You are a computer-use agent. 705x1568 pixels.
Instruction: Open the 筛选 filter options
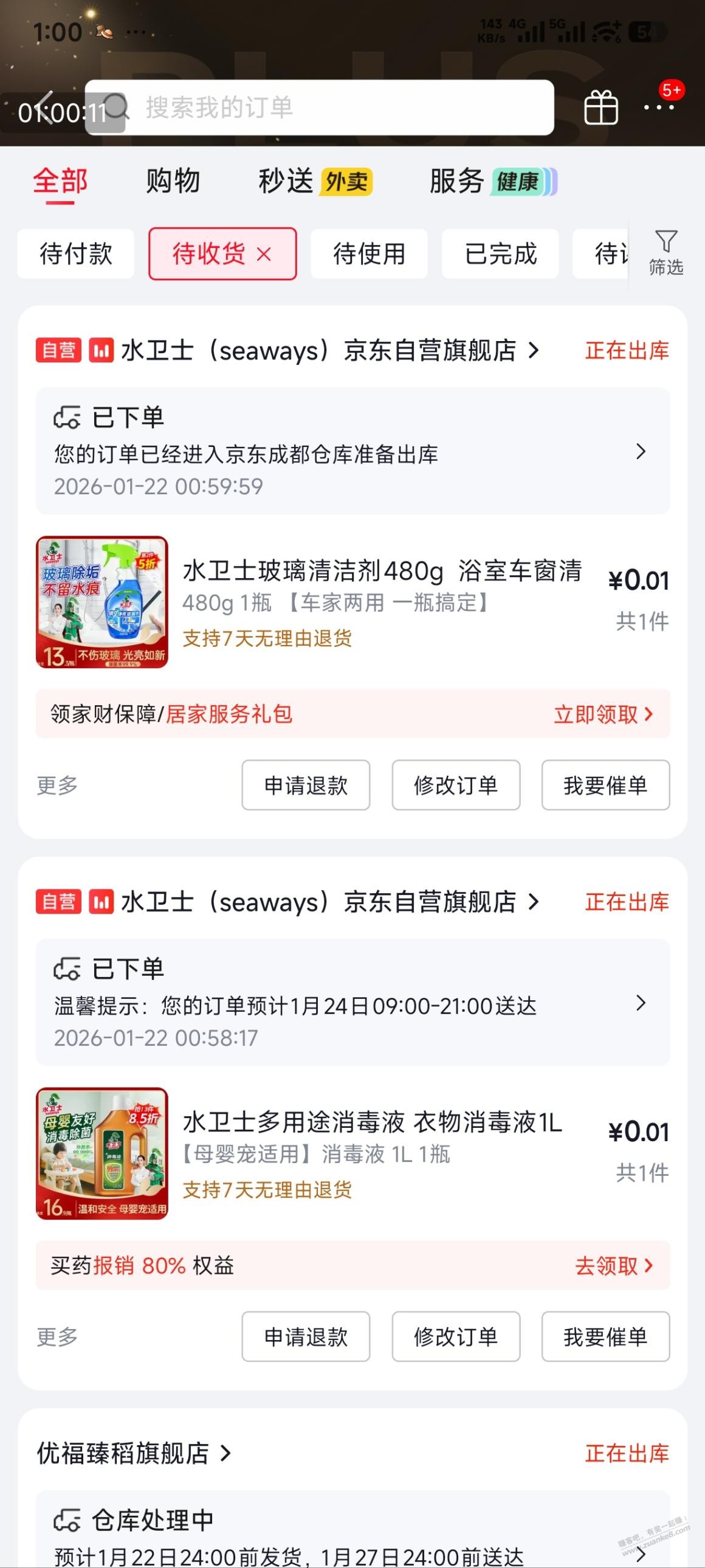tap(665, 252)
